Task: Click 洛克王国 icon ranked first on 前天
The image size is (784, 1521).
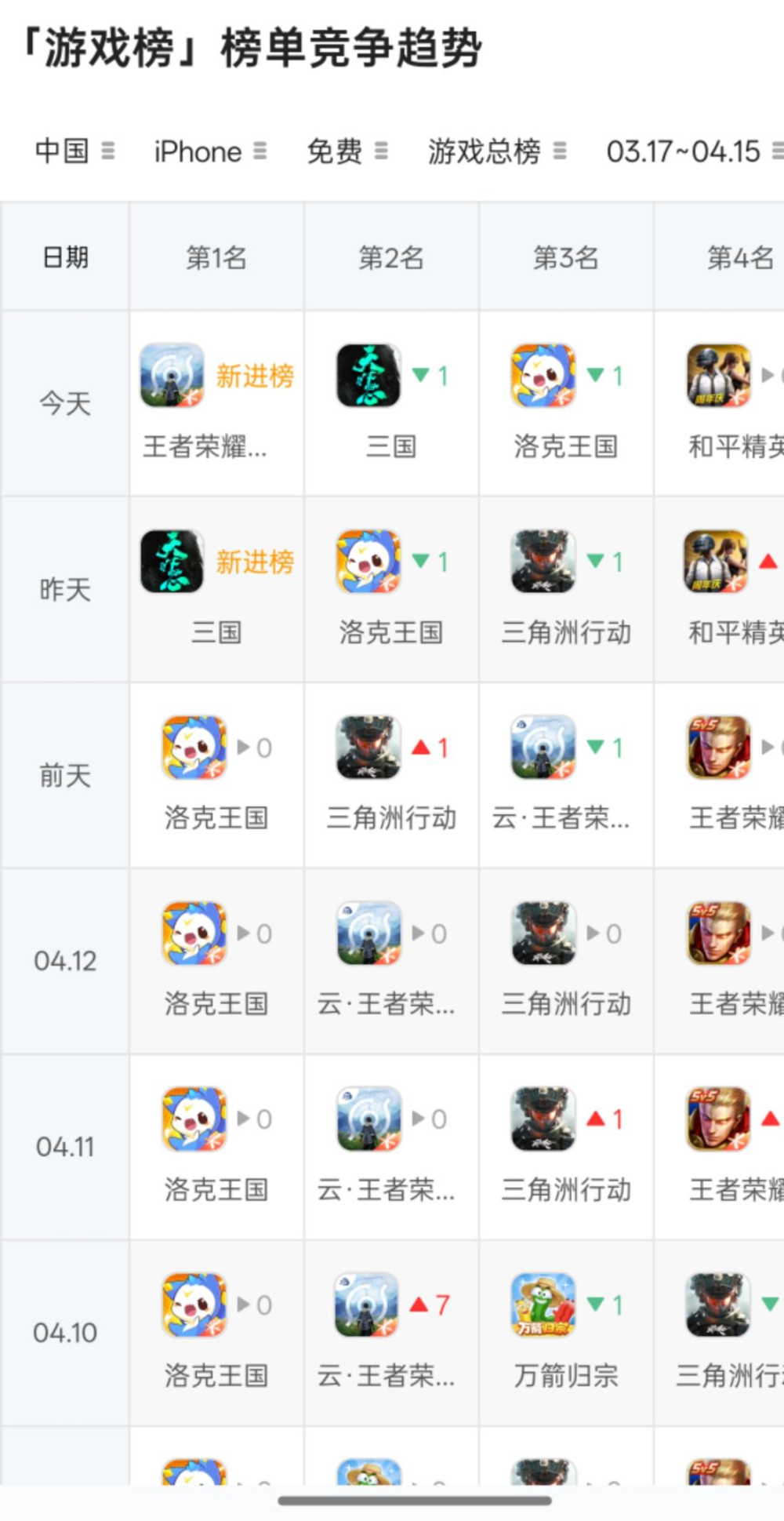Action: click(x=194, y=748)
